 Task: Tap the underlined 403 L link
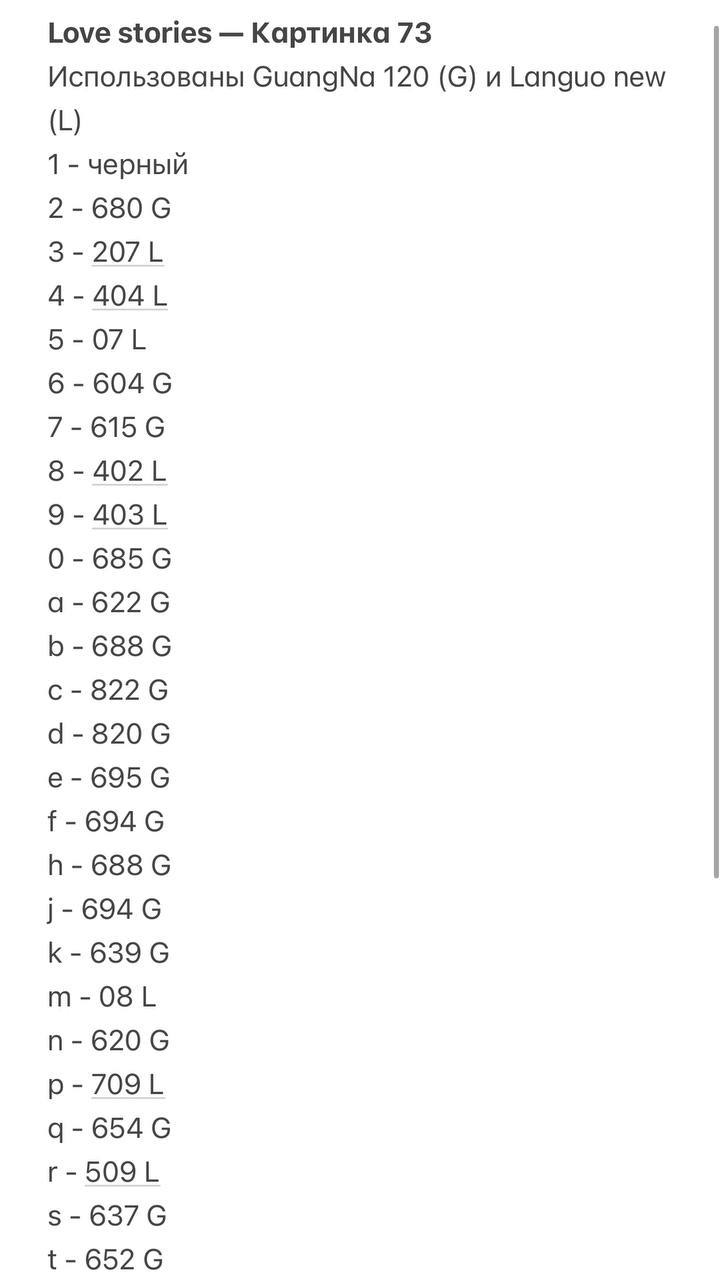pyautogui.click(x=129, y=515)
